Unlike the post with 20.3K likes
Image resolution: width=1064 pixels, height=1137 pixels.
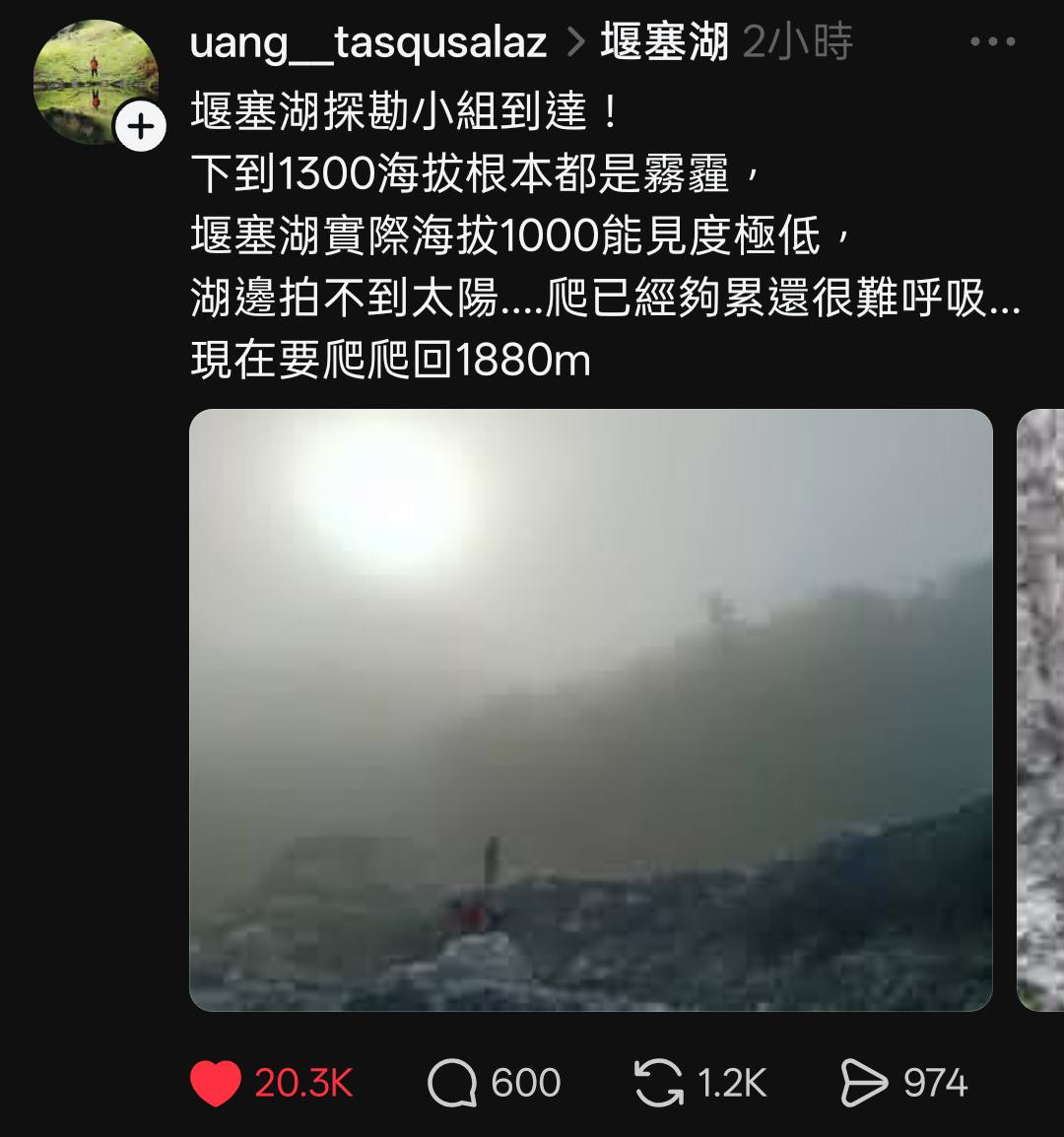[216, 1083]
